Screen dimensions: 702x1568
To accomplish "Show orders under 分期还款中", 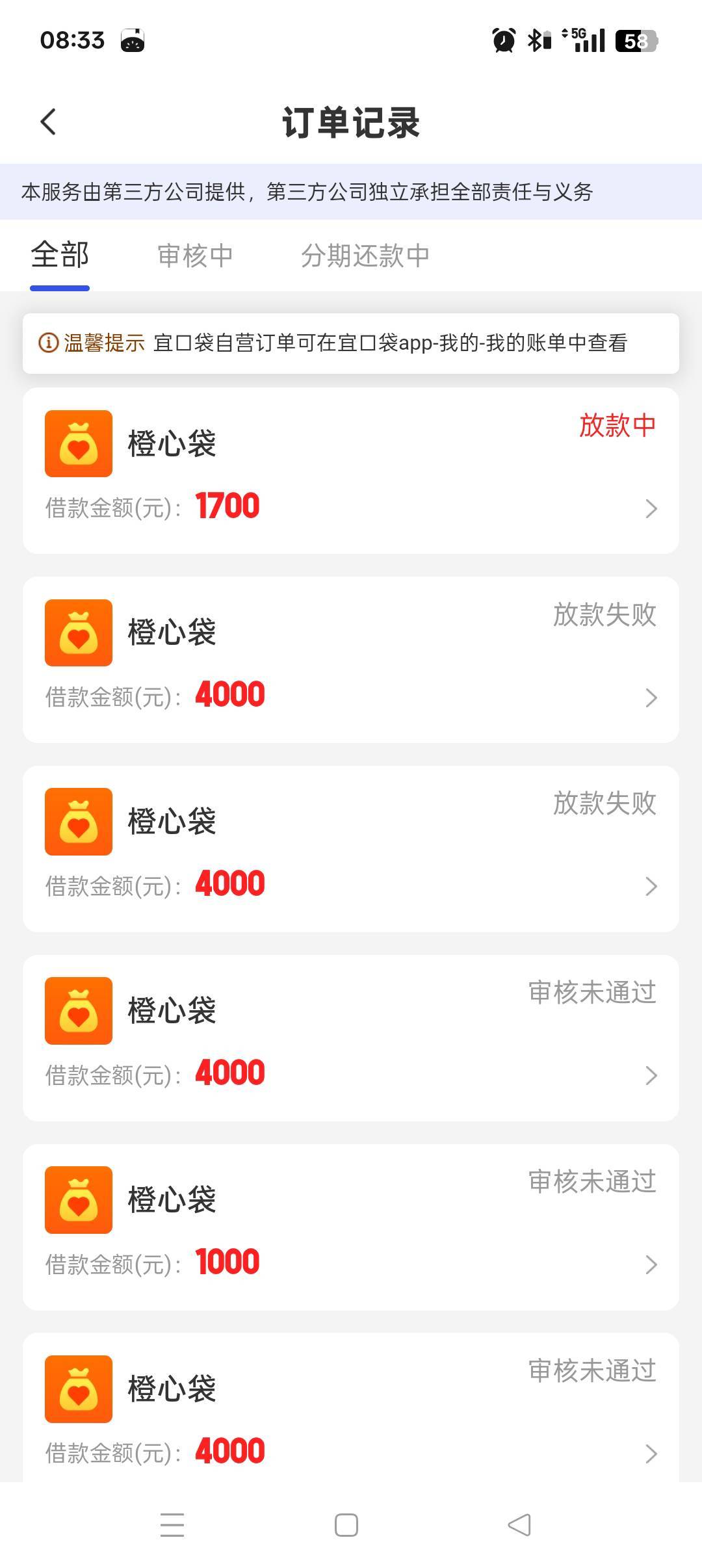I will (x=365, y=255).
